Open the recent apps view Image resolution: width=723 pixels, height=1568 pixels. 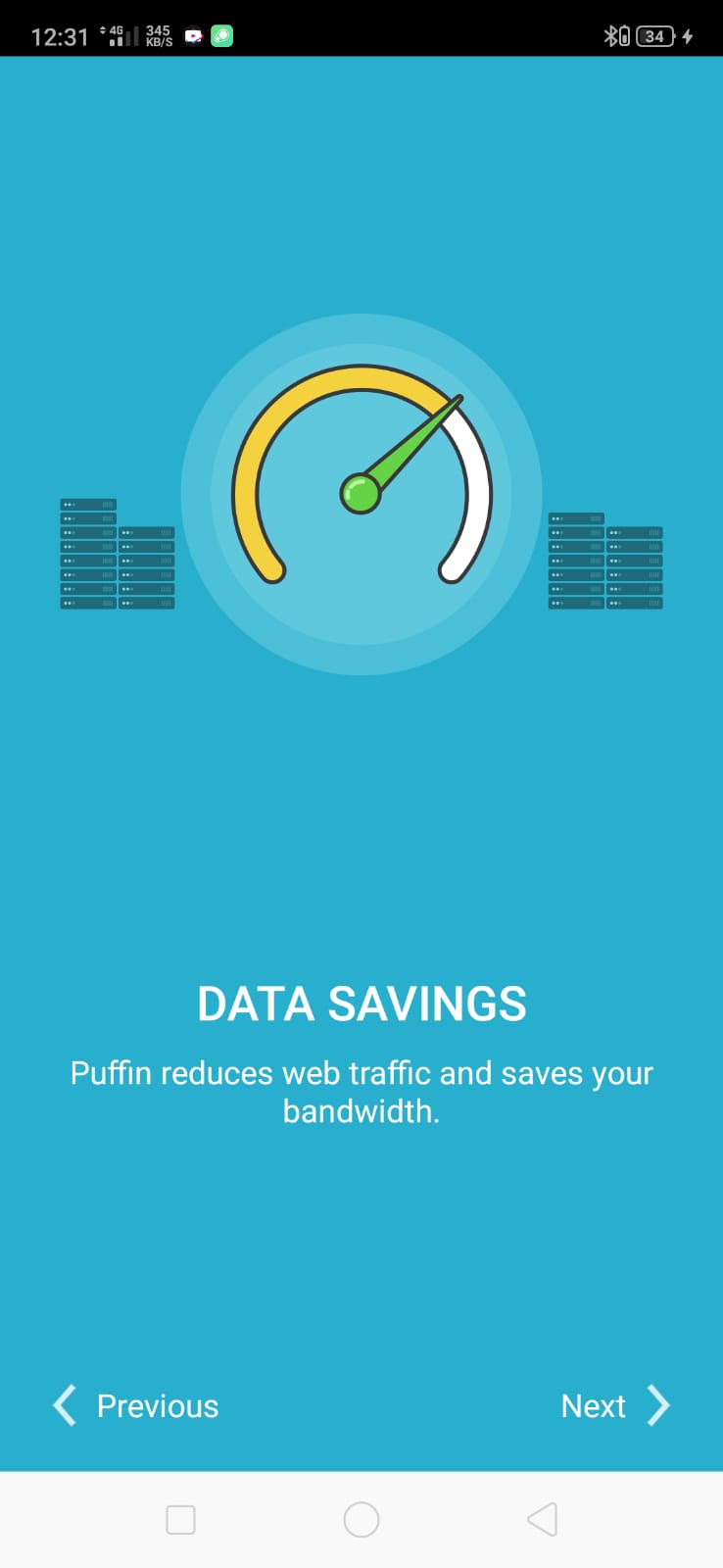click(180, 1520)
